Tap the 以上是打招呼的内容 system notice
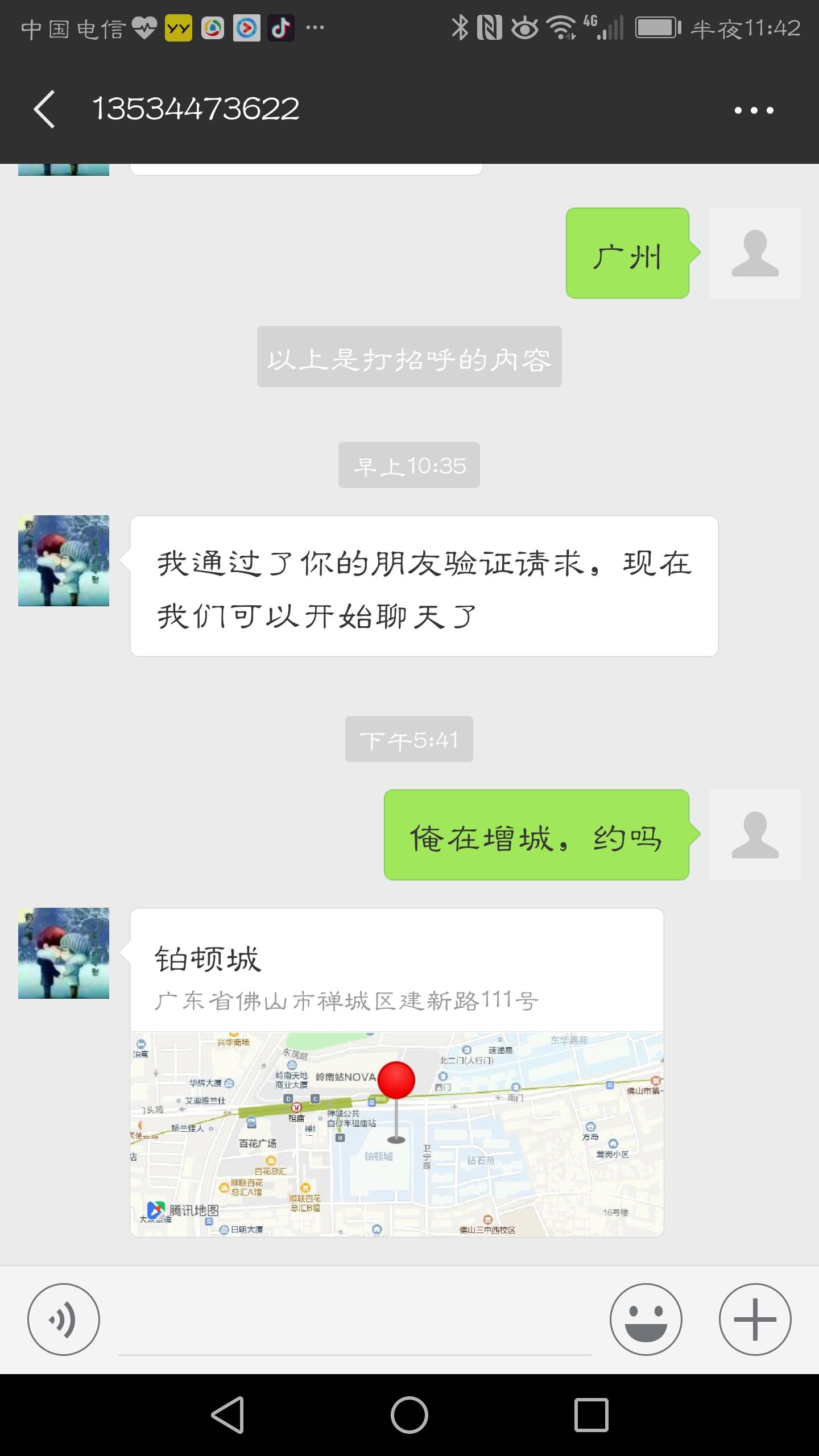 coord(409,357)
